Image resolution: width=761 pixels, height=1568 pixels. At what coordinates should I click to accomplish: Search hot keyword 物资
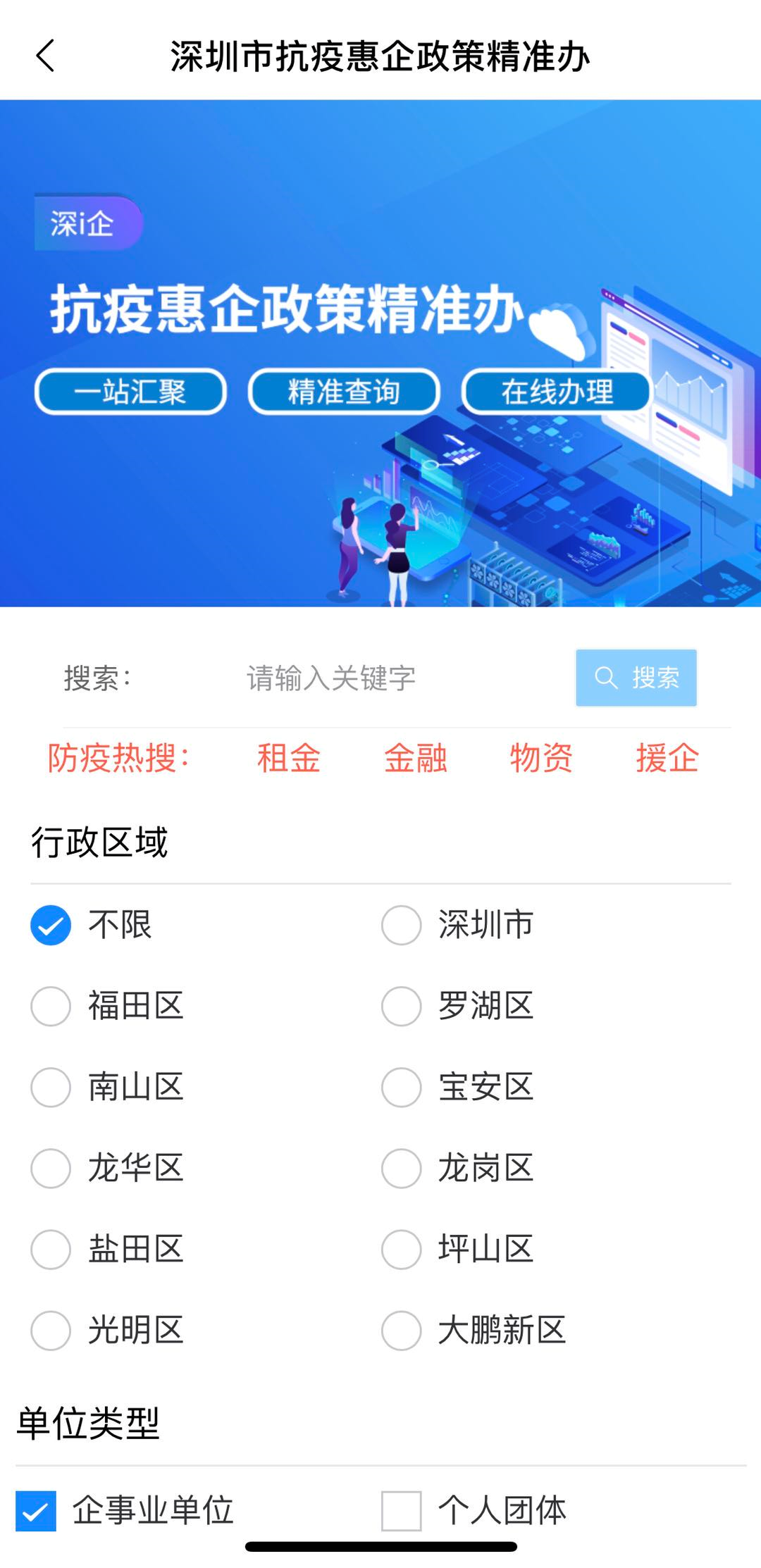coord(541,759)
